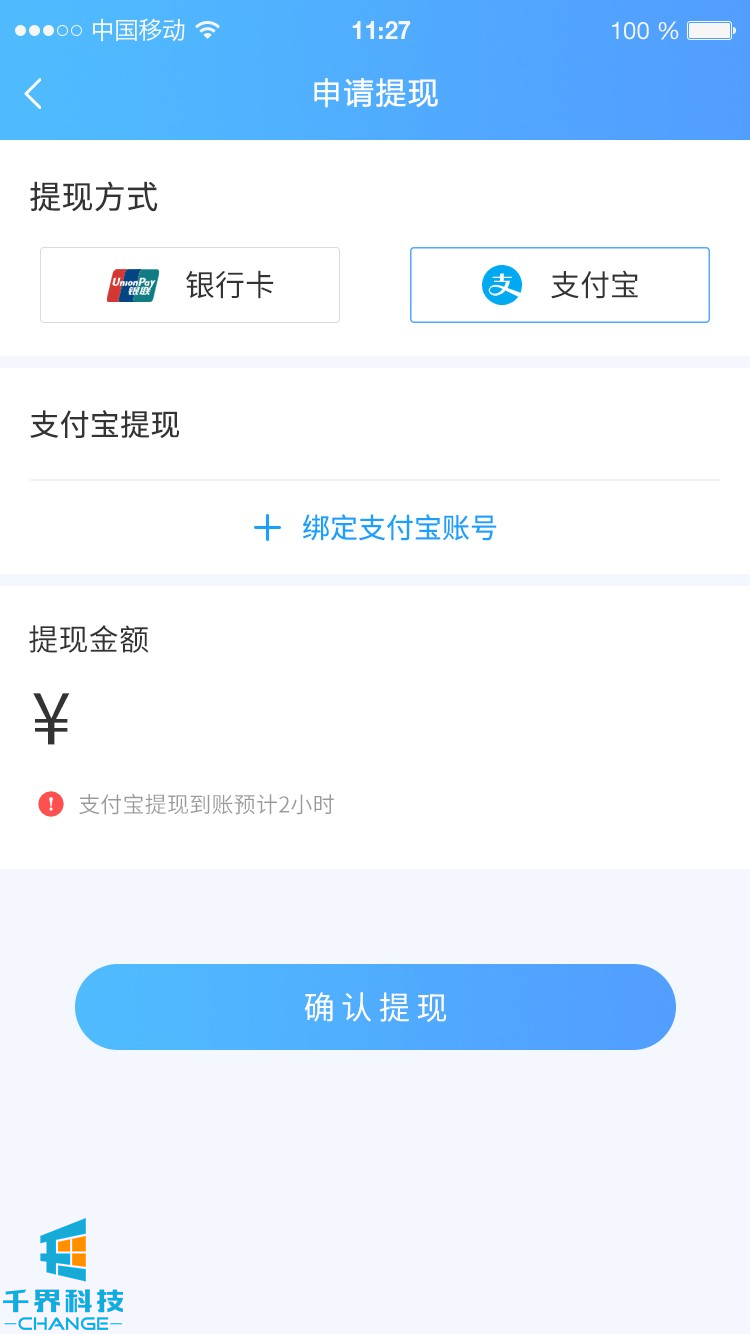Confirm withdrawal with 确认提现 button

pyautogui.click(x=375, y=1007)
